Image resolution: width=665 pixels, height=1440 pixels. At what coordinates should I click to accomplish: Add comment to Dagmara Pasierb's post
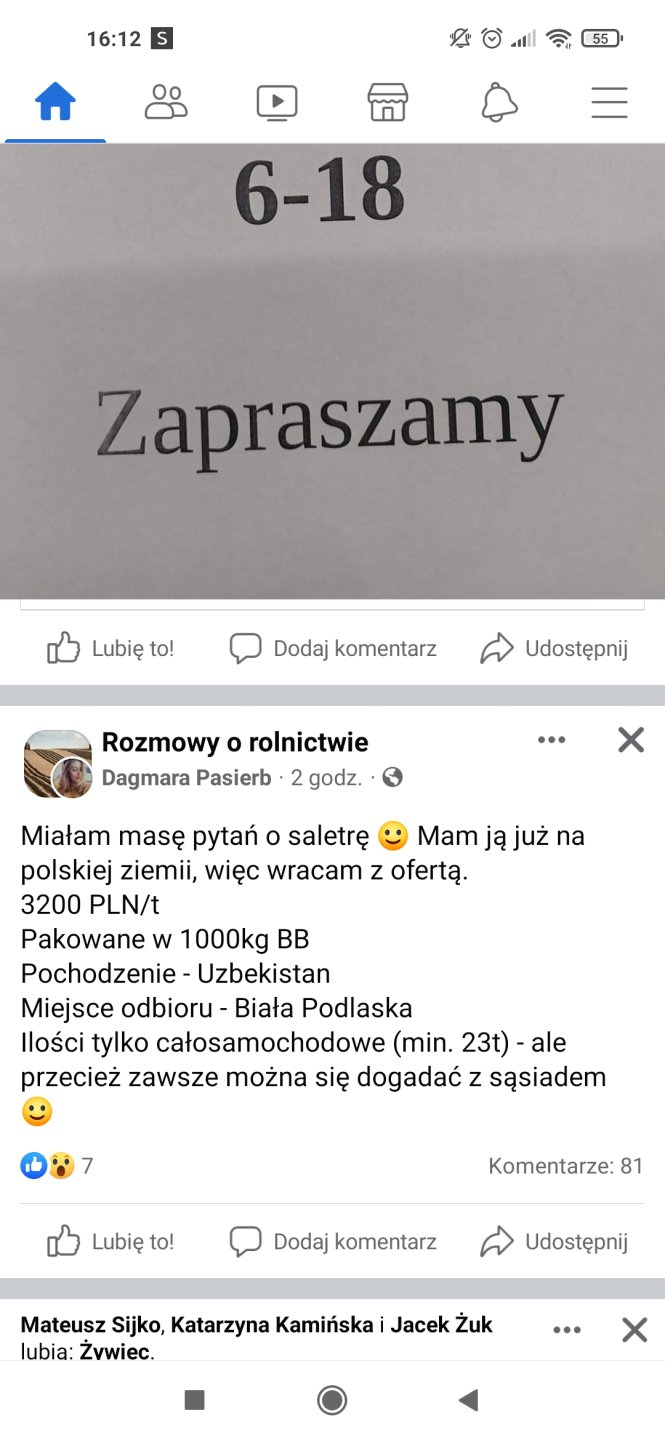pyautogui.click(x=333, y=1242)
